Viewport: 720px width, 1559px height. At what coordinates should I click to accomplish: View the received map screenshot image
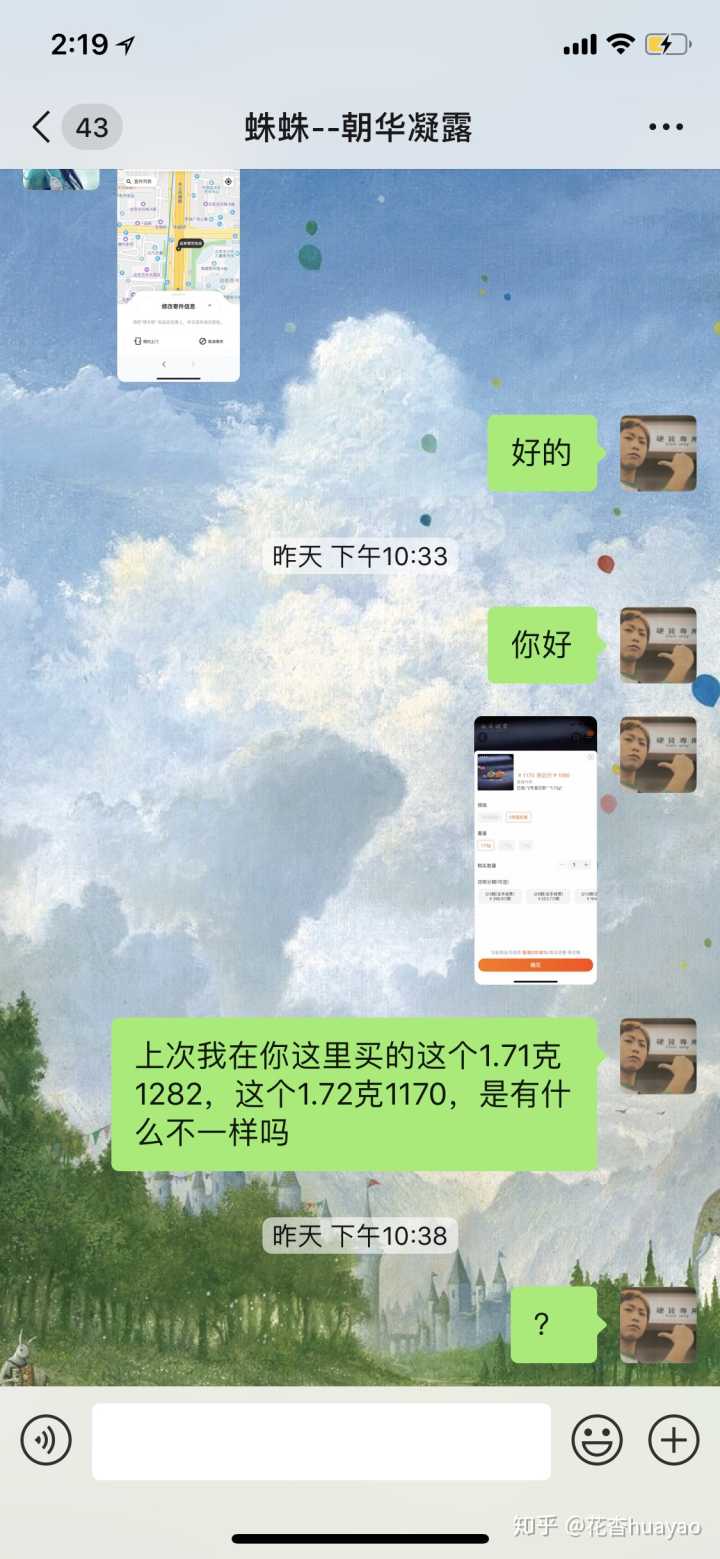pos(178,275)
